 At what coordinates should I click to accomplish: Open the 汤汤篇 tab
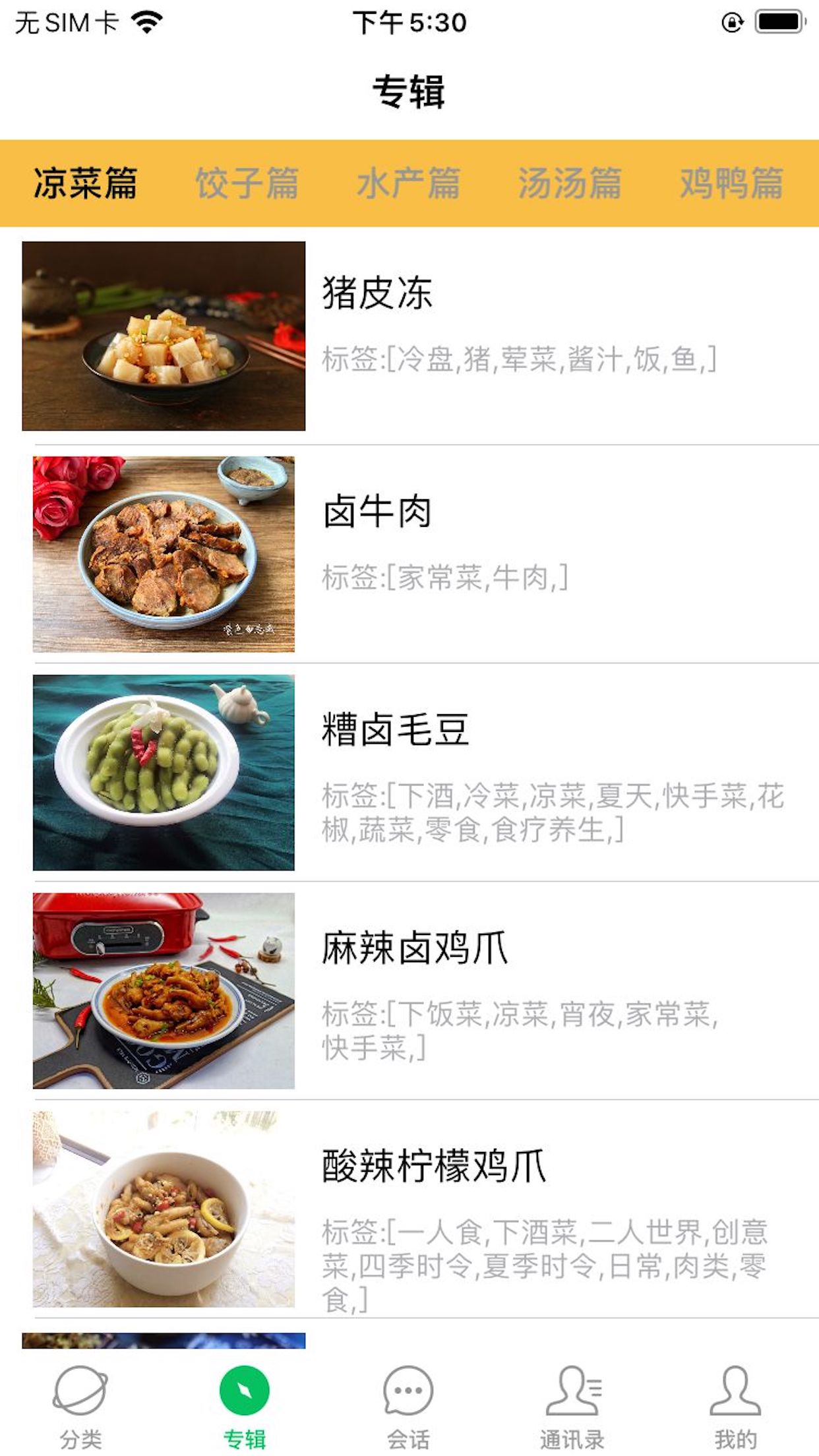[x=570, y=183]
